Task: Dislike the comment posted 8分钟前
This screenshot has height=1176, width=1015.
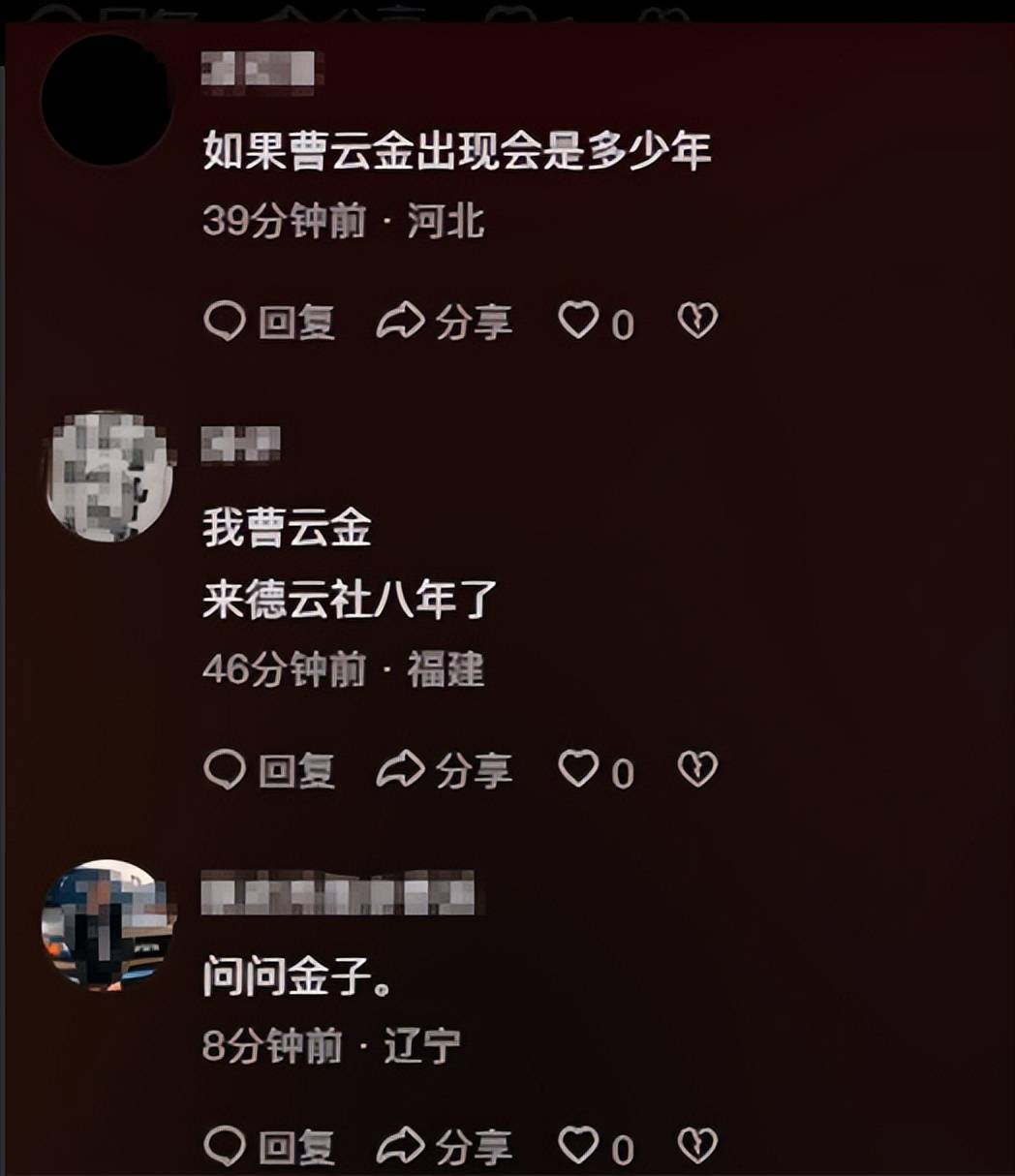Action: coord(697,1146)
